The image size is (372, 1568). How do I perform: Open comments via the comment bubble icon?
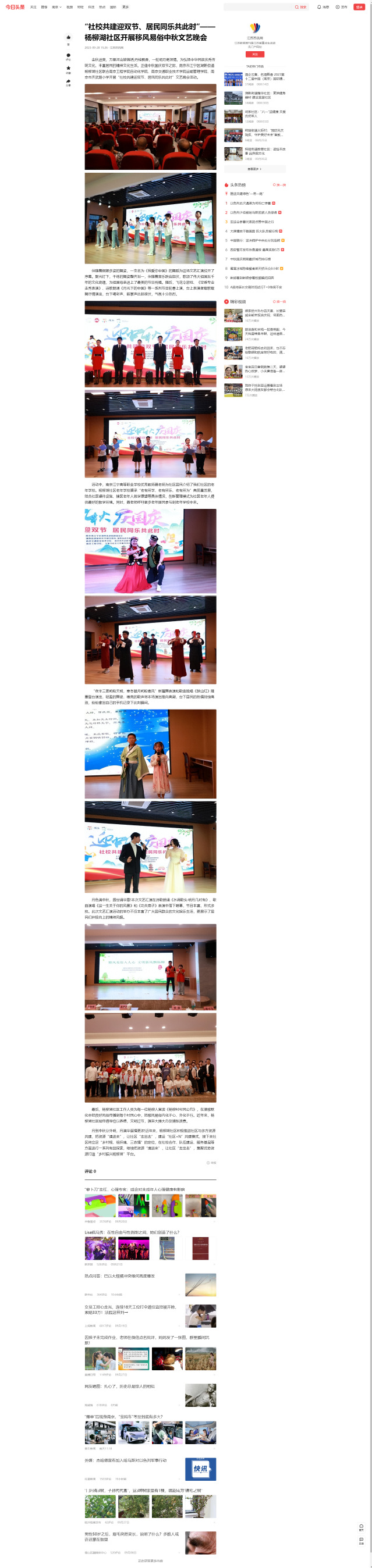coord(68,55)
